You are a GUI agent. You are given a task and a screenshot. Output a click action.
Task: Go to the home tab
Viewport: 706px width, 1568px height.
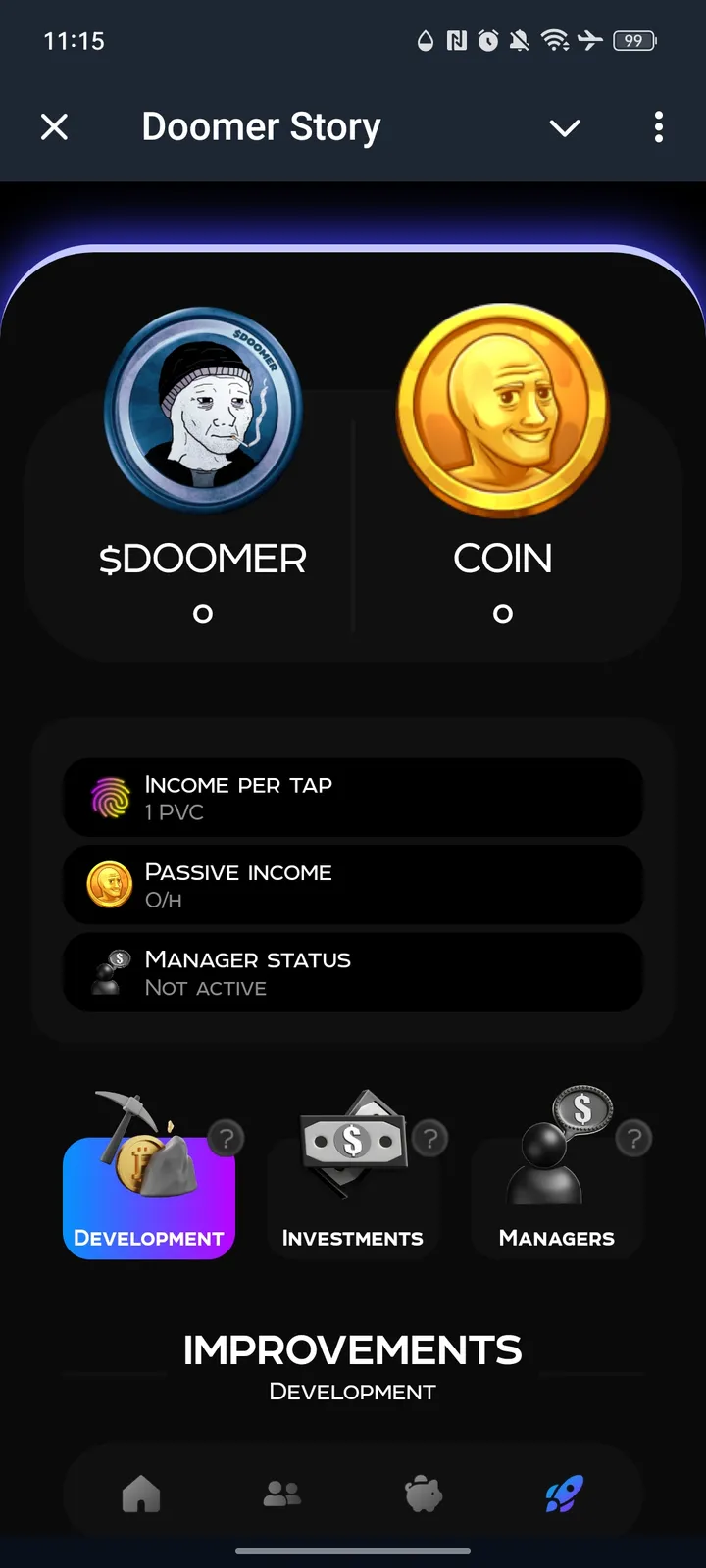(141, 1494)
